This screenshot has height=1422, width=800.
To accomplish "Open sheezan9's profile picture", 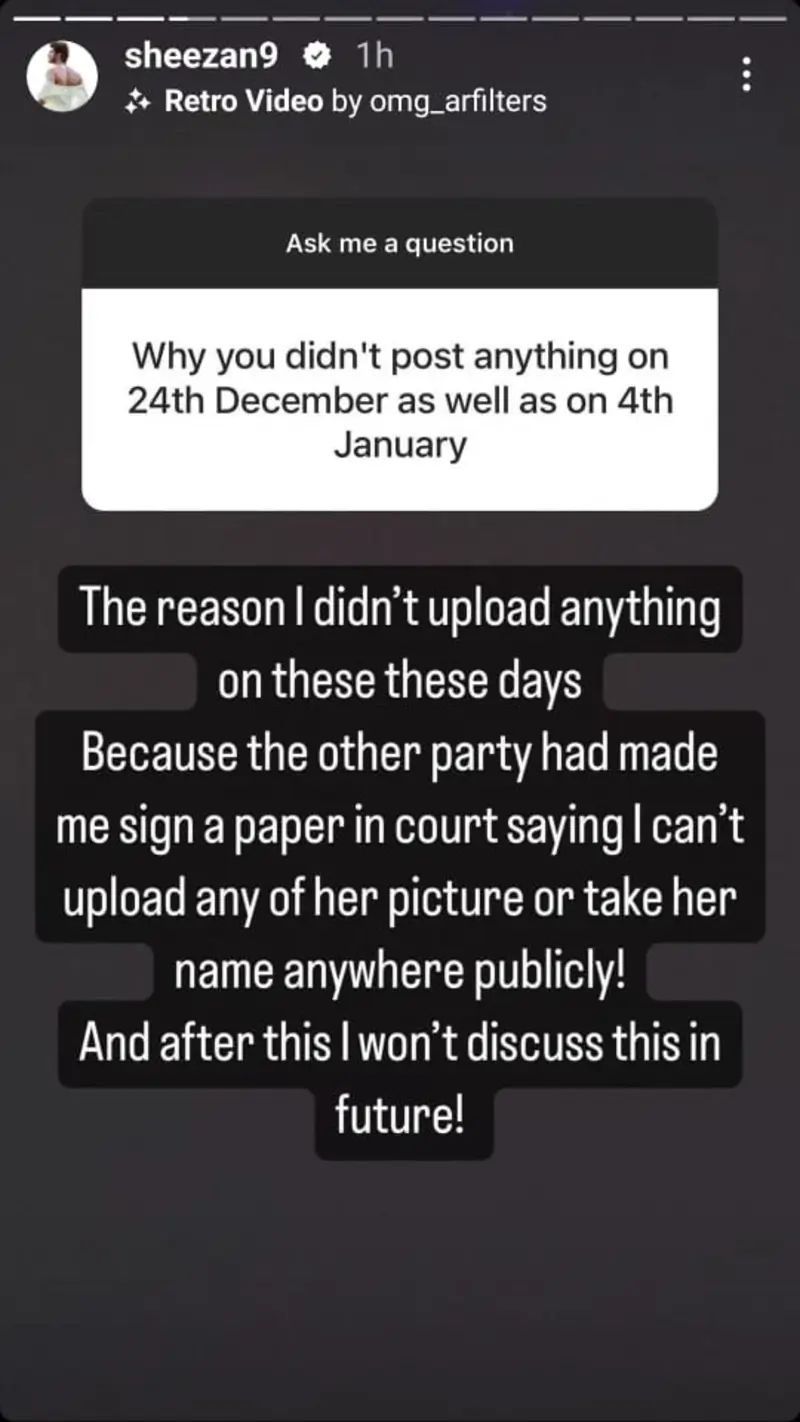I will pyautogui.click(x=62, y=77).
